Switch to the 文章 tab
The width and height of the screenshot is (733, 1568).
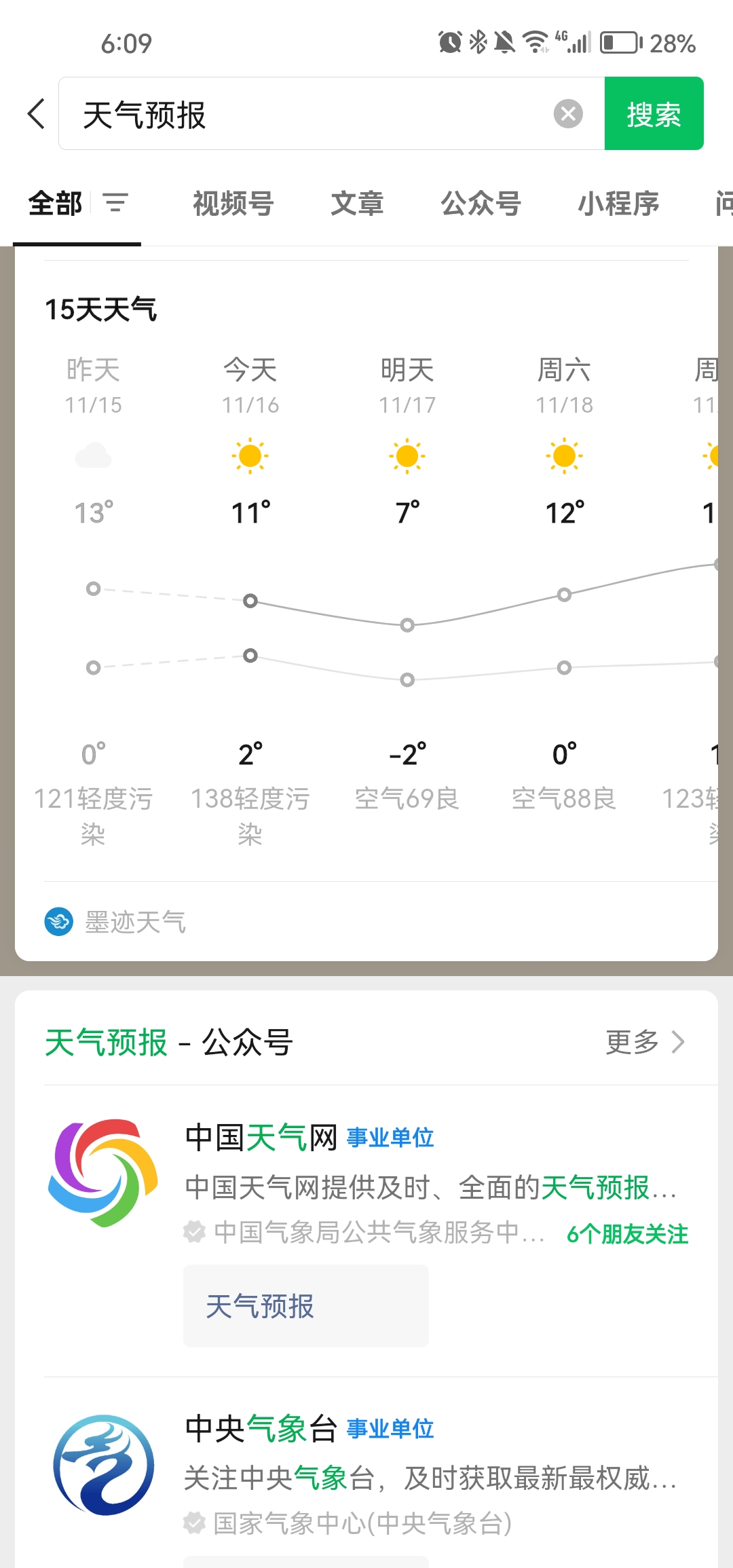[357, 203]
